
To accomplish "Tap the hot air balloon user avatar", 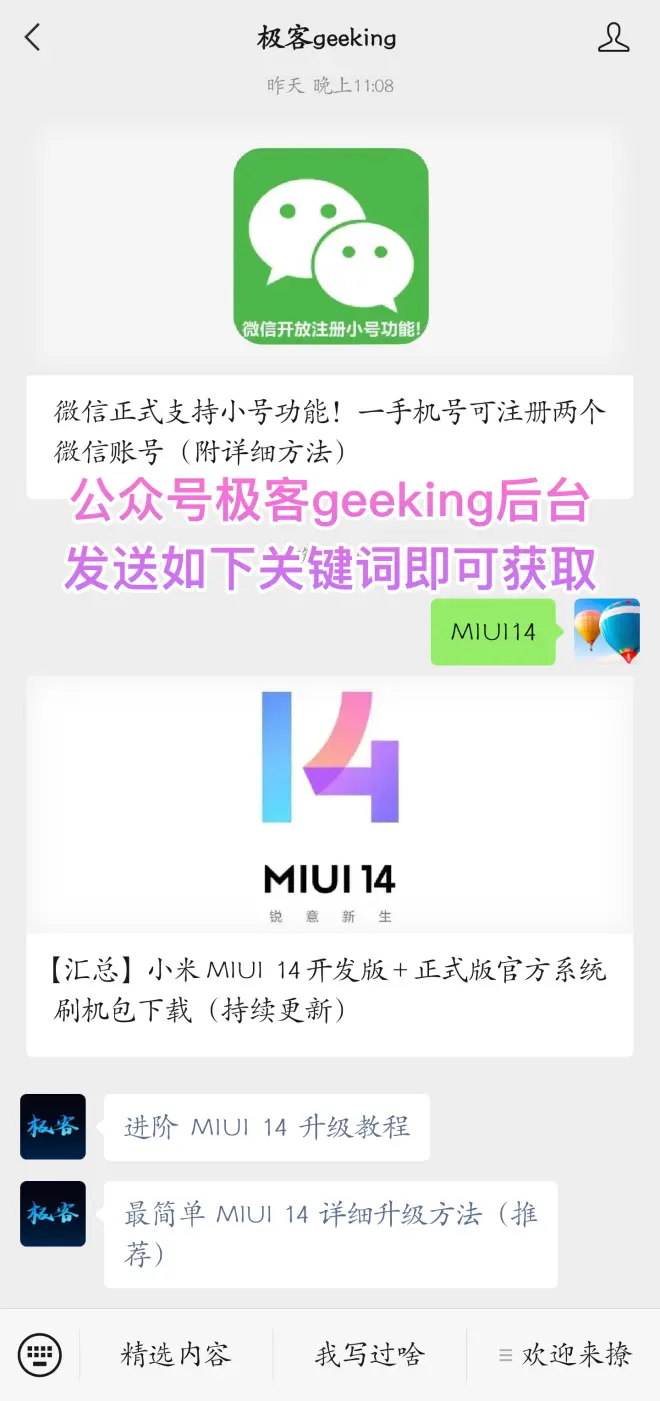I will click(606, 631).
